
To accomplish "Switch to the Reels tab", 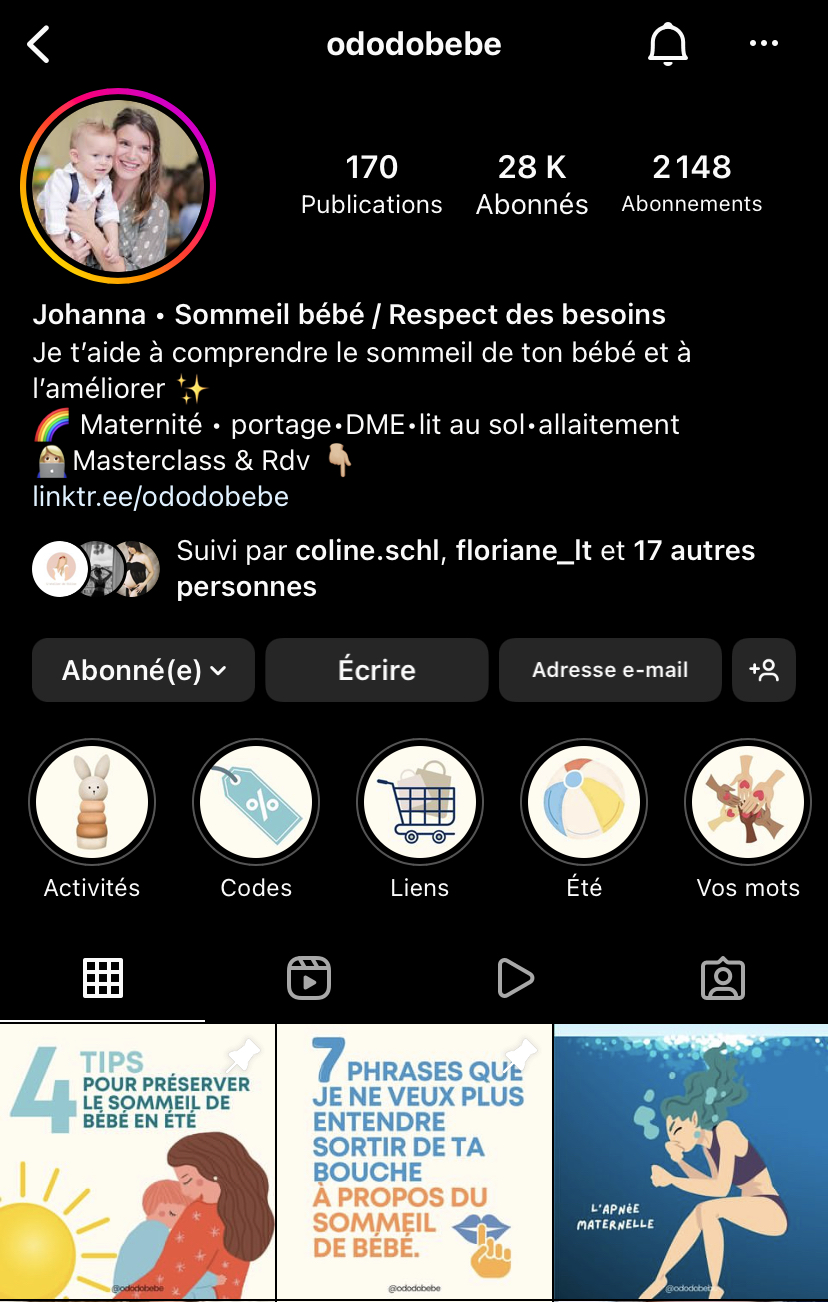I will point(309,978).
